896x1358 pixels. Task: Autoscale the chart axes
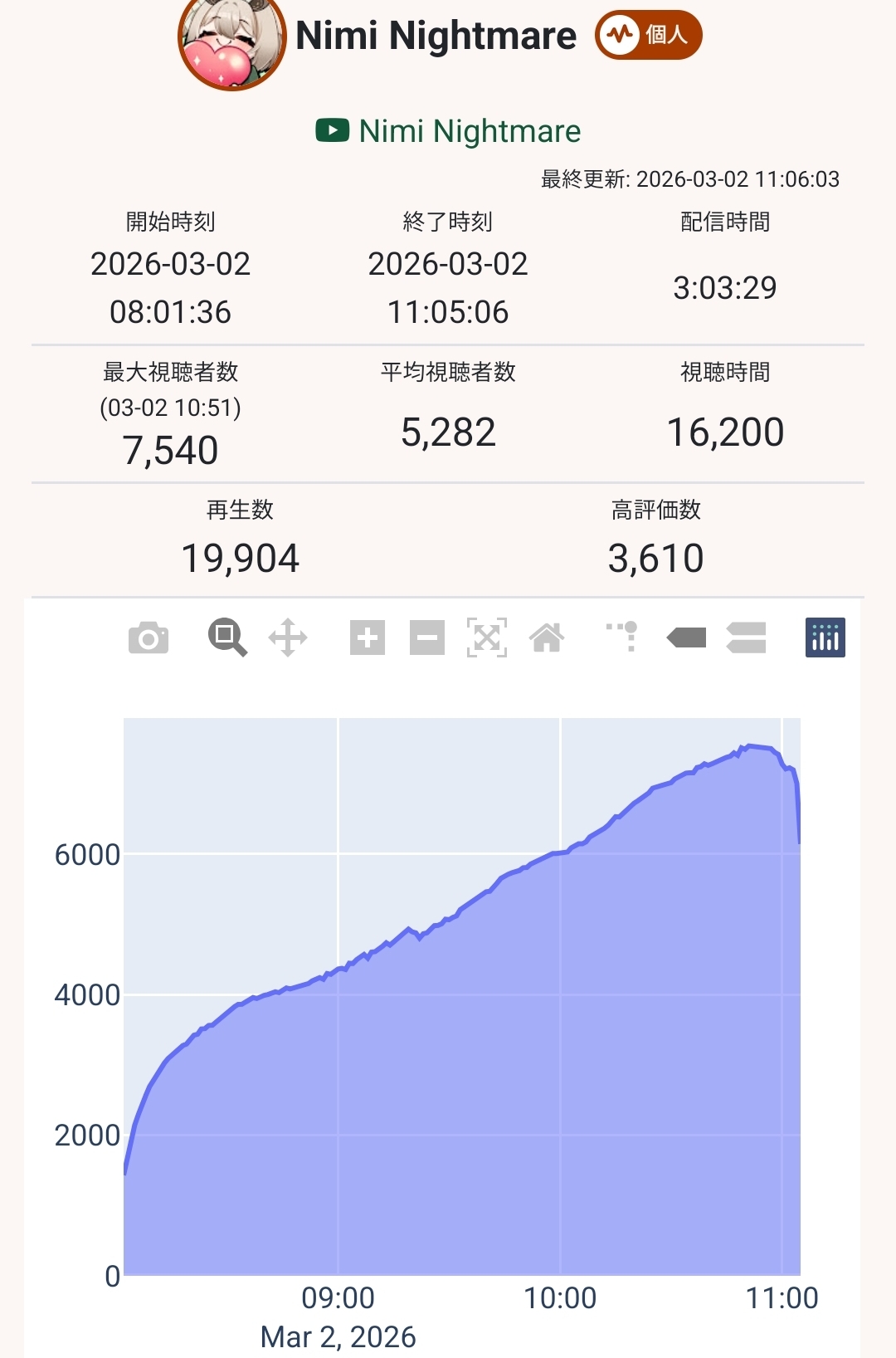pyautogui.click(x=487, y=638)
